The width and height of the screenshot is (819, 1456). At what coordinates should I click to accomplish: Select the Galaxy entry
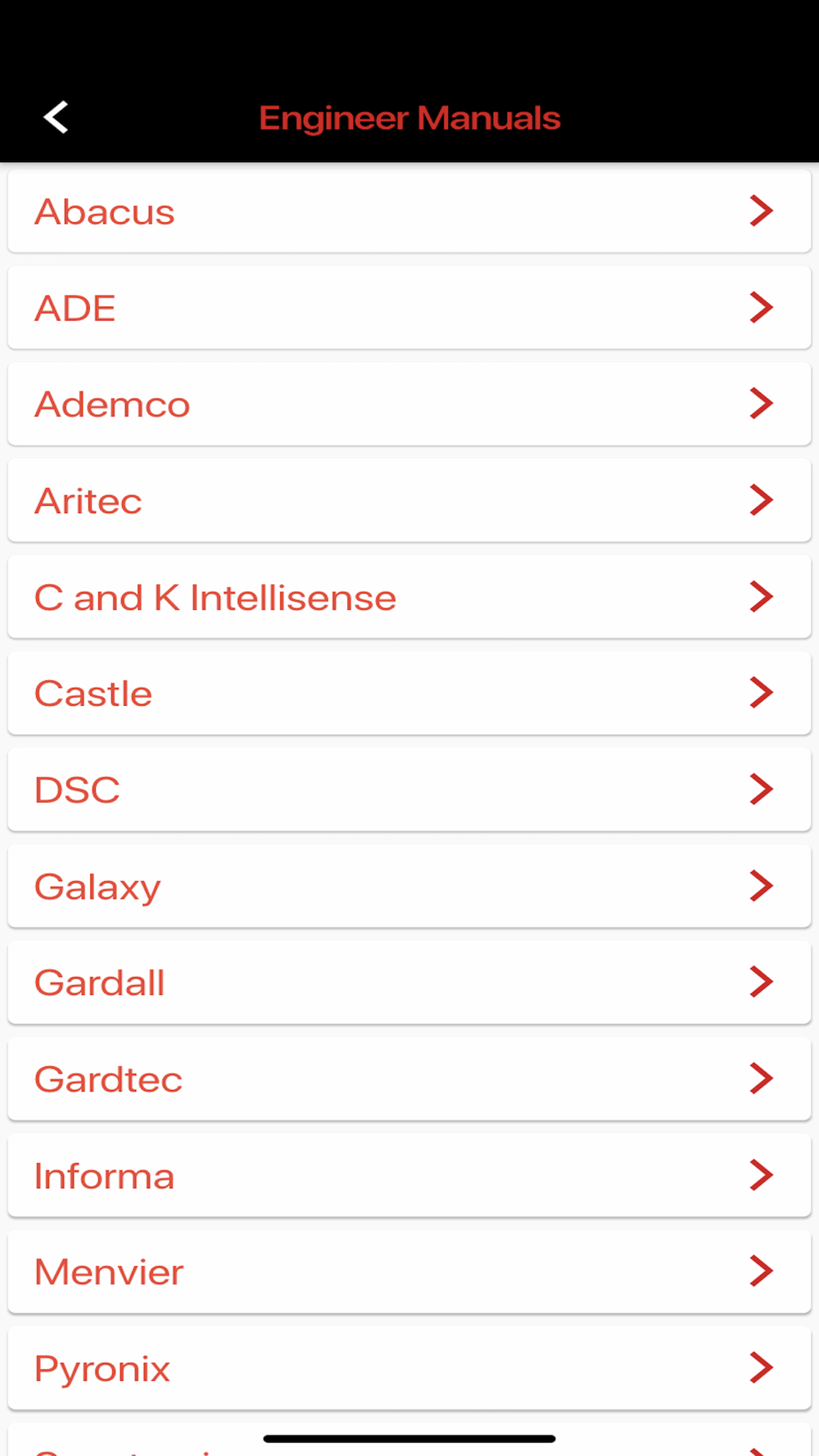click(409, 886)
